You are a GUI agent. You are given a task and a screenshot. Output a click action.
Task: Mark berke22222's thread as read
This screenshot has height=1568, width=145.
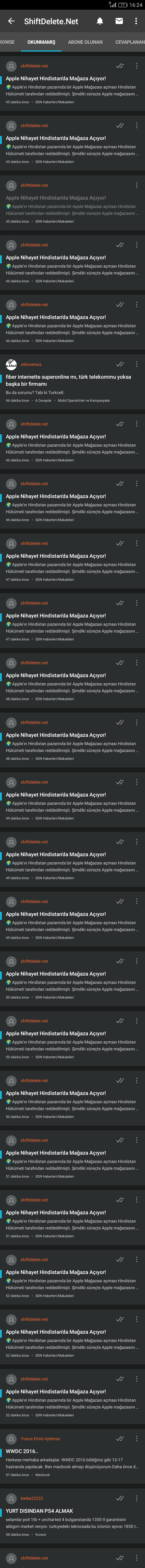120,1498
